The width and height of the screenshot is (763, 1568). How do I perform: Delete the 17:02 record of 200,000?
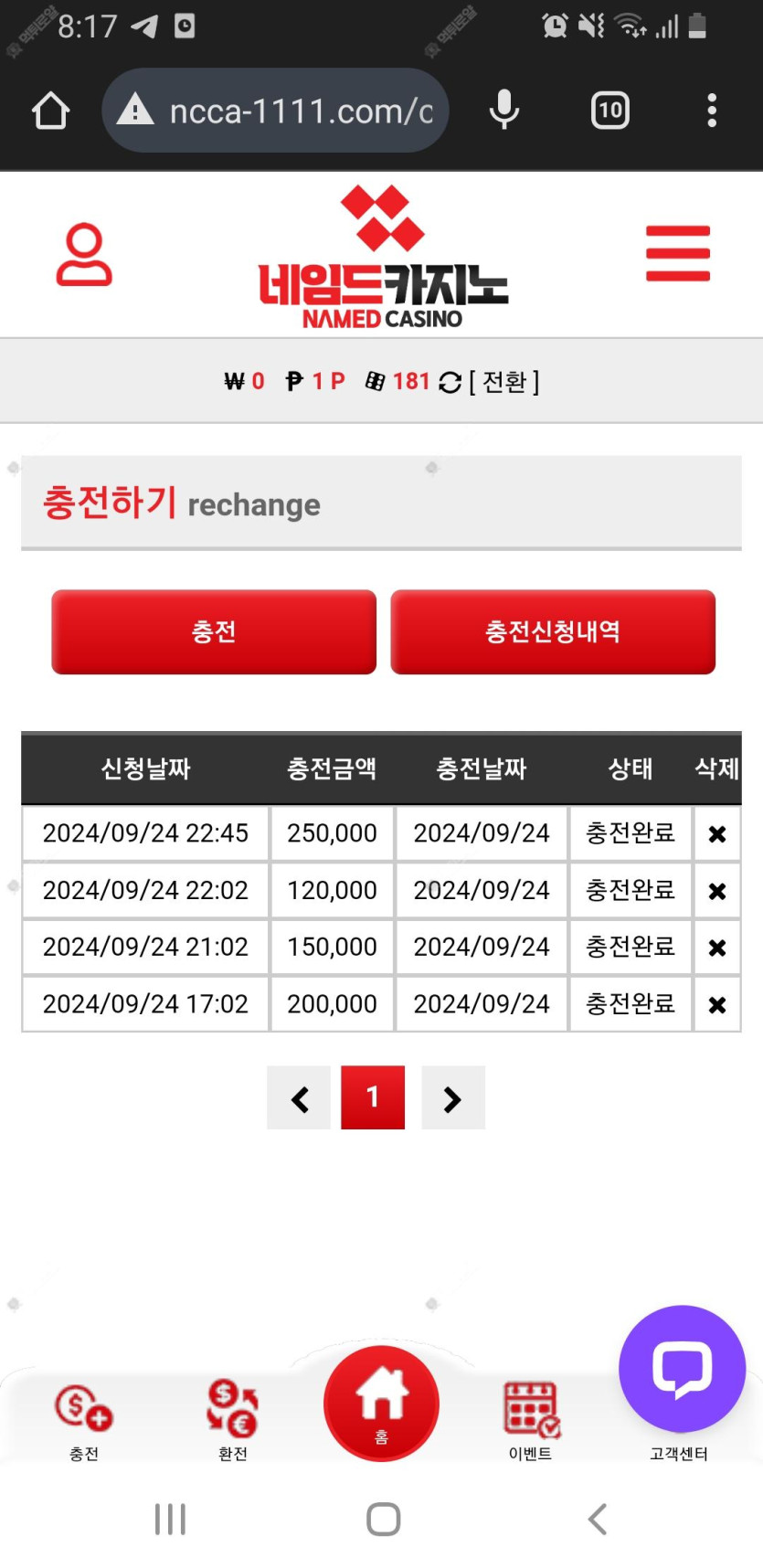717,1004
